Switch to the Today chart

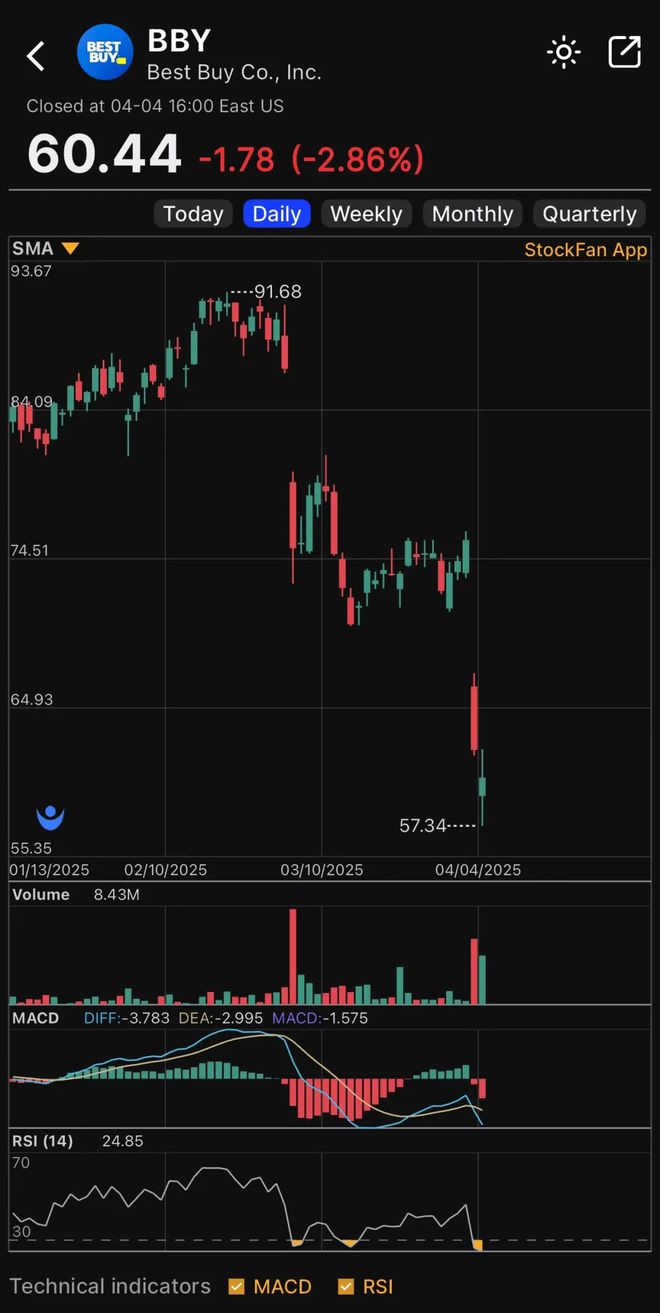(x=193, y=214)
